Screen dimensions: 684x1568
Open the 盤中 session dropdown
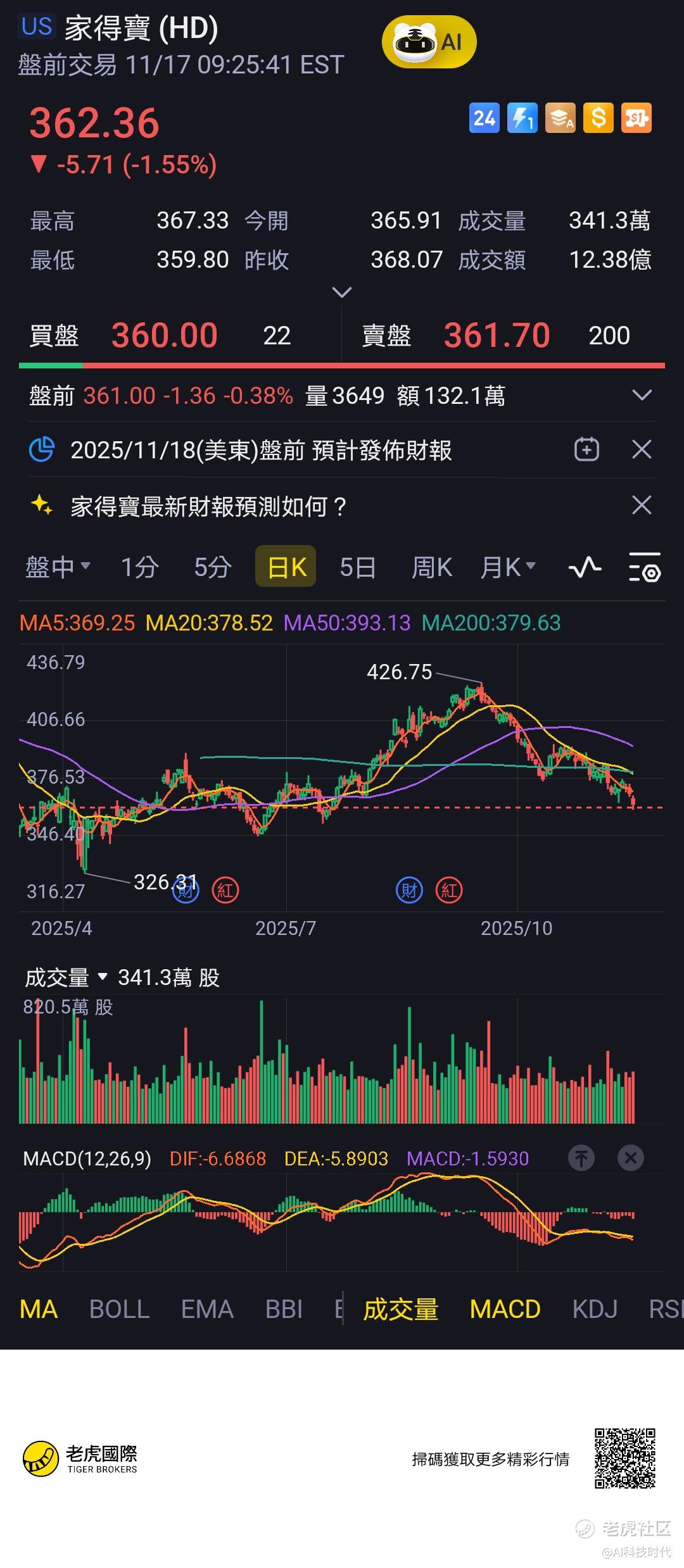tap(58, 567)
